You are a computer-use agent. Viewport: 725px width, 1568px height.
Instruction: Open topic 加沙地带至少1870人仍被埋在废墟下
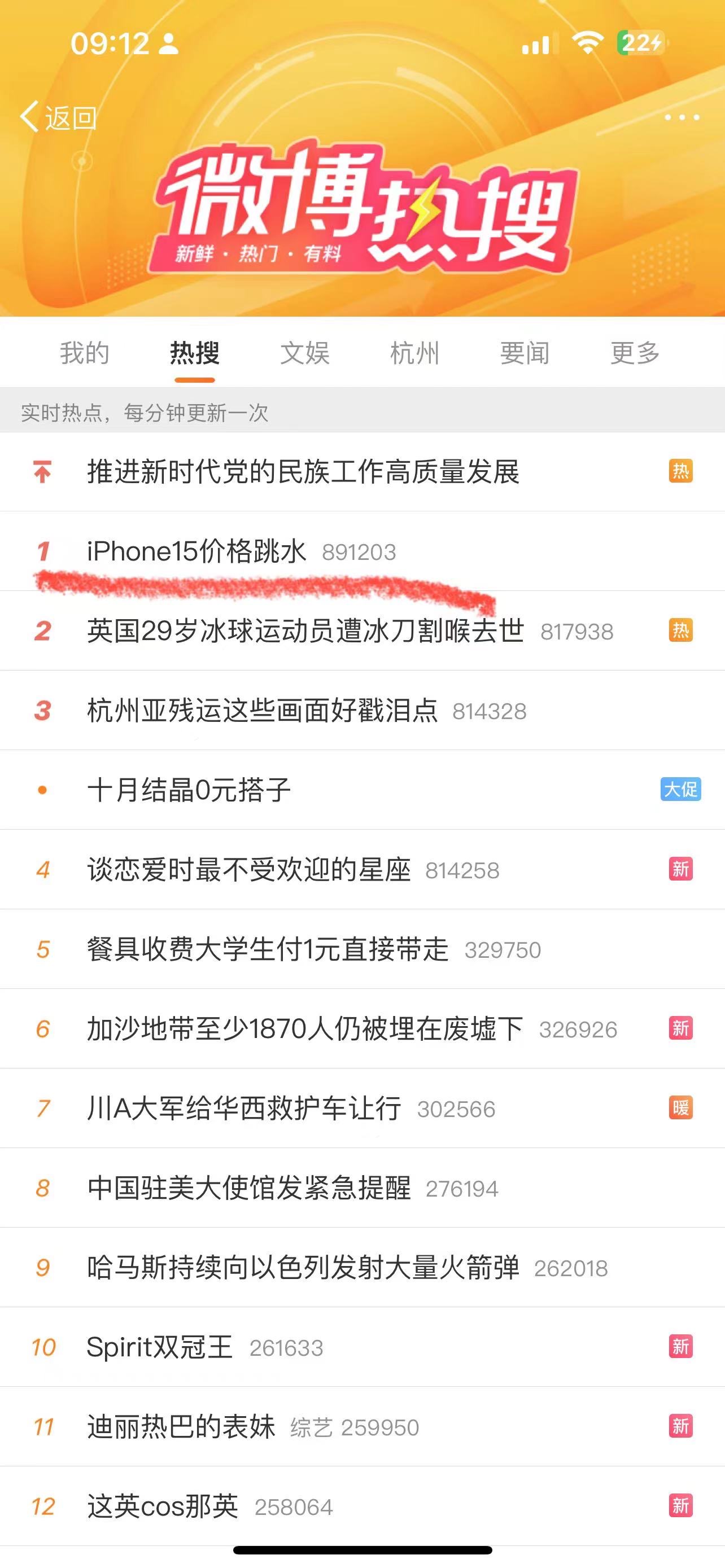pos(304,1029)
